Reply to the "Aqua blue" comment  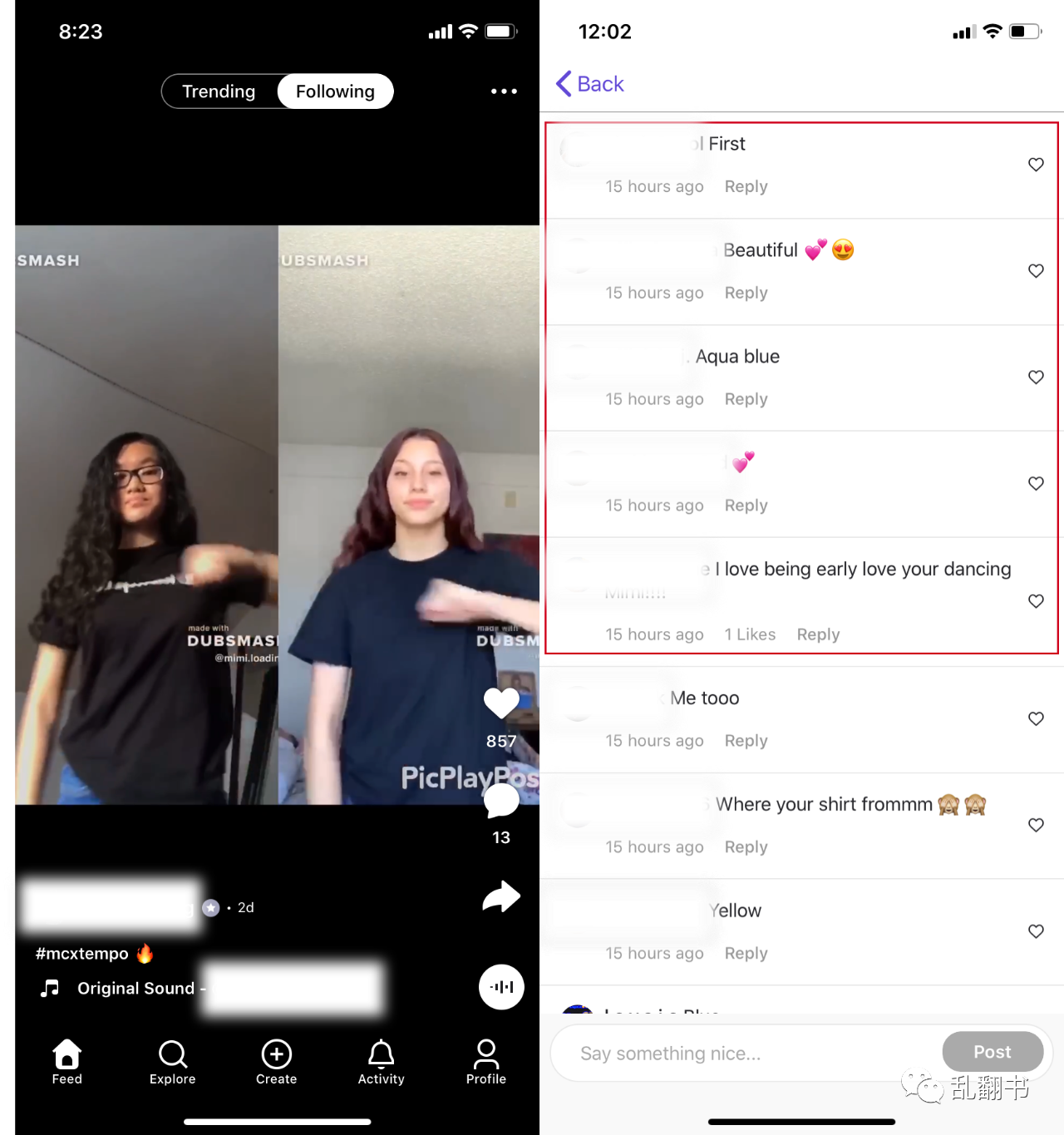click(746, 399)
